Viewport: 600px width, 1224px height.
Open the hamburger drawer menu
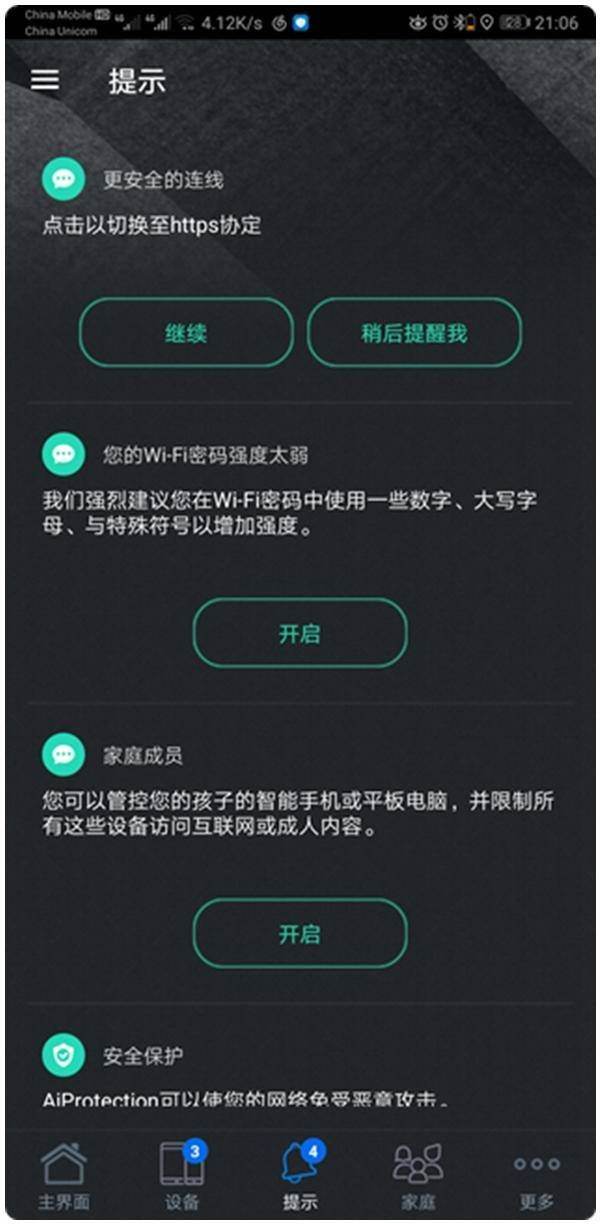(x=45, y=80)
